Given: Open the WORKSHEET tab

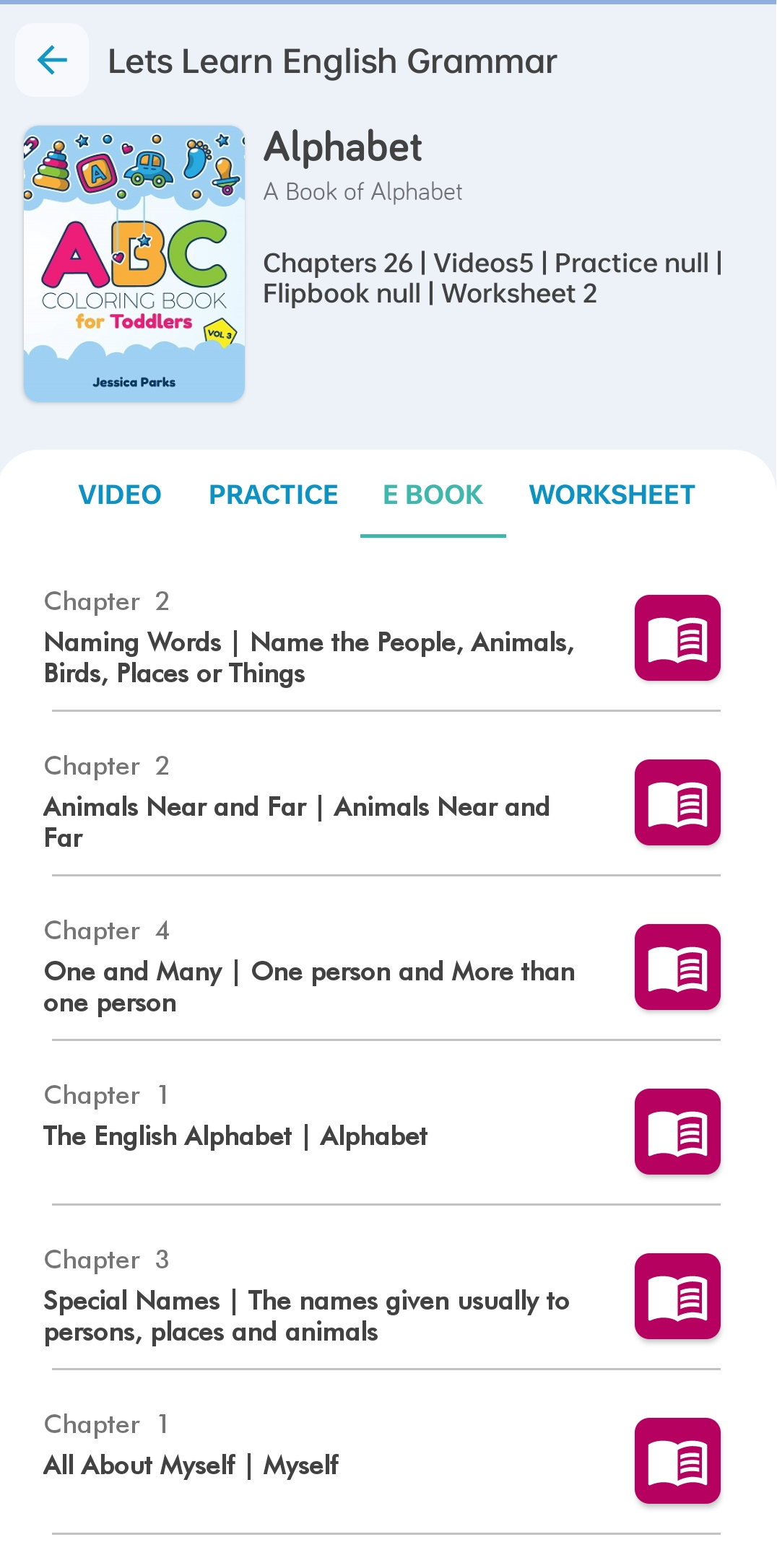Looking at the screenshot, I should (x=612, y=495).
